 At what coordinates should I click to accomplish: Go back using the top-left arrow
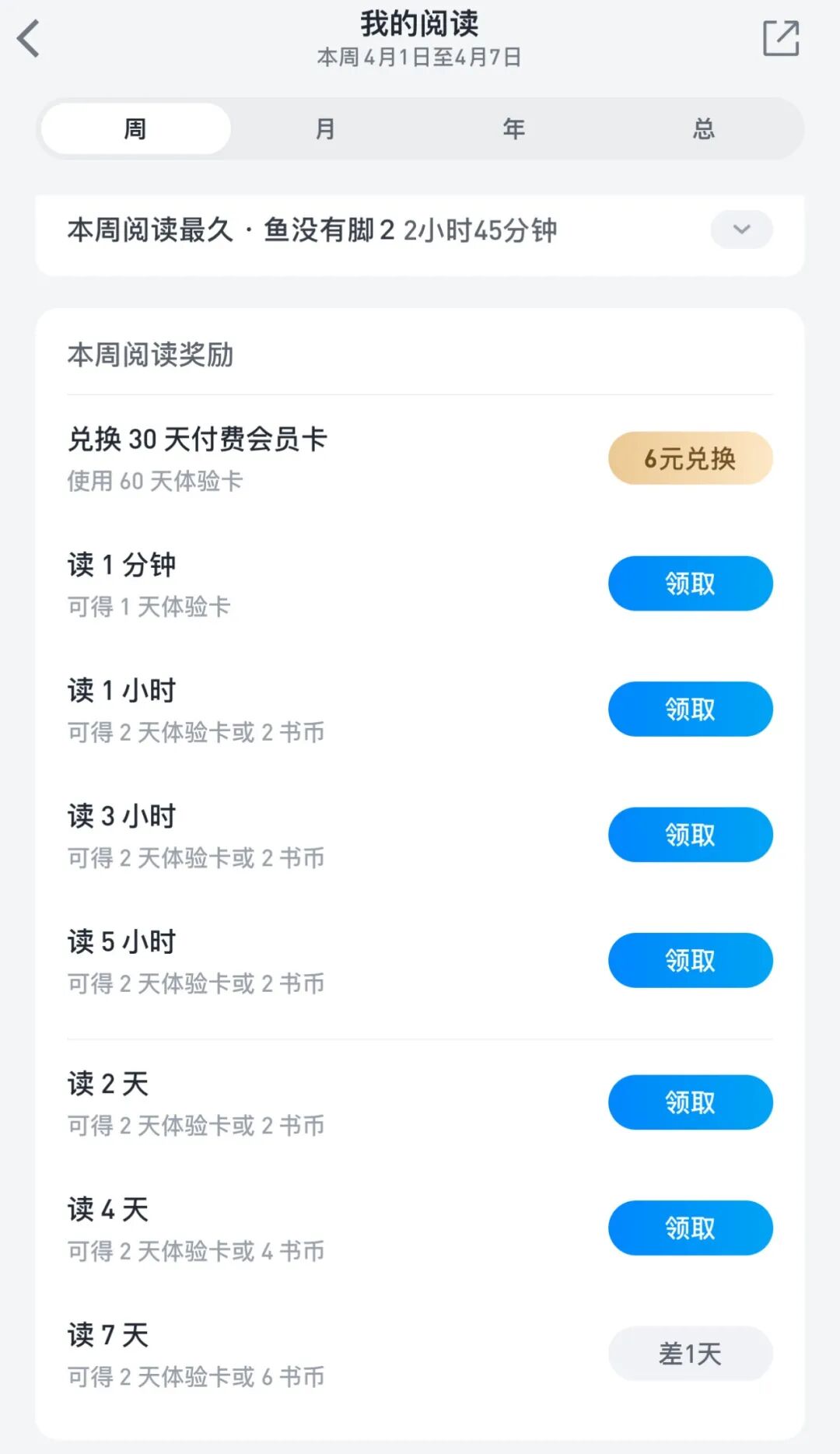tap(29, 39)
